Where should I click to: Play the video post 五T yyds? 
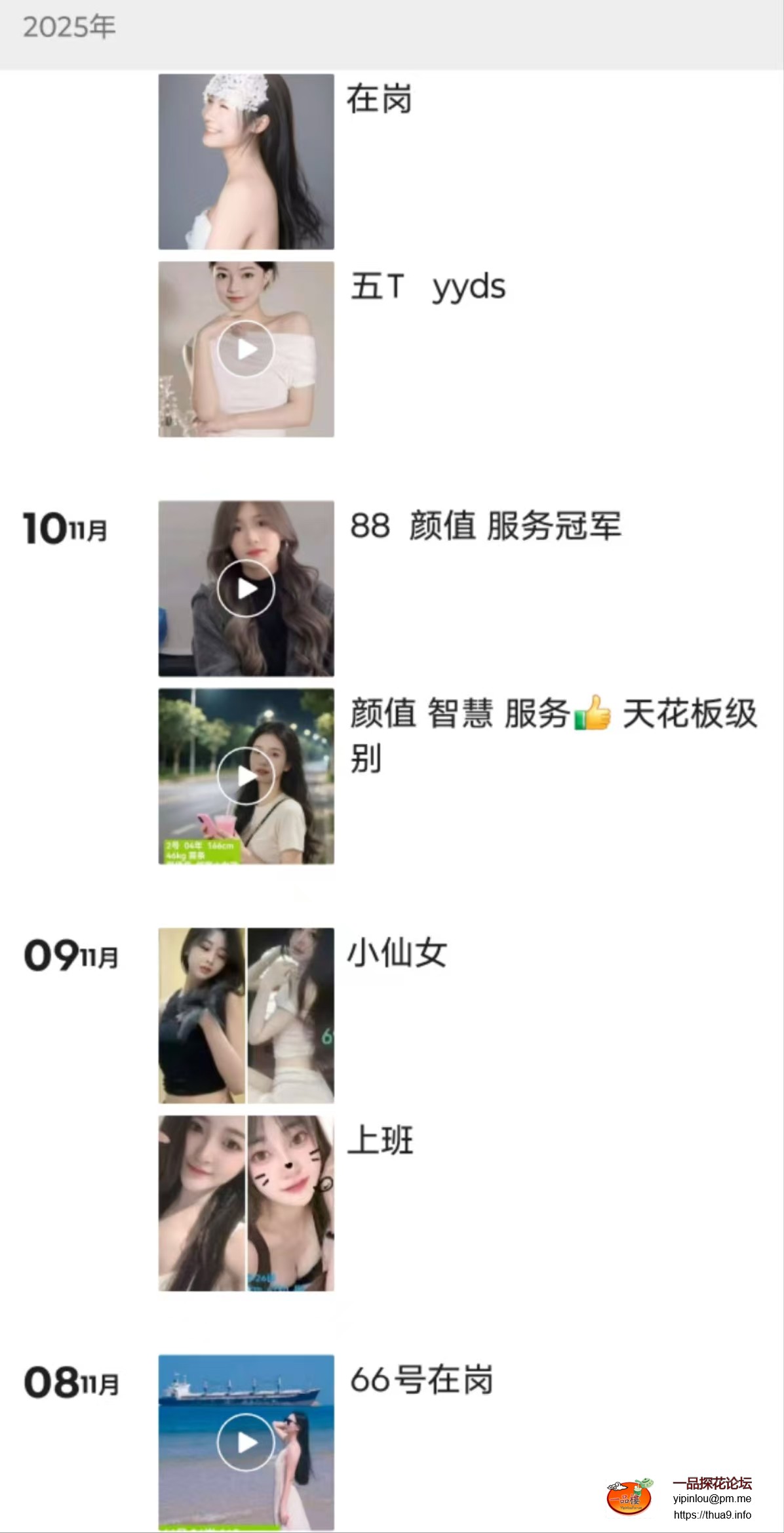(x=246, y=349)
